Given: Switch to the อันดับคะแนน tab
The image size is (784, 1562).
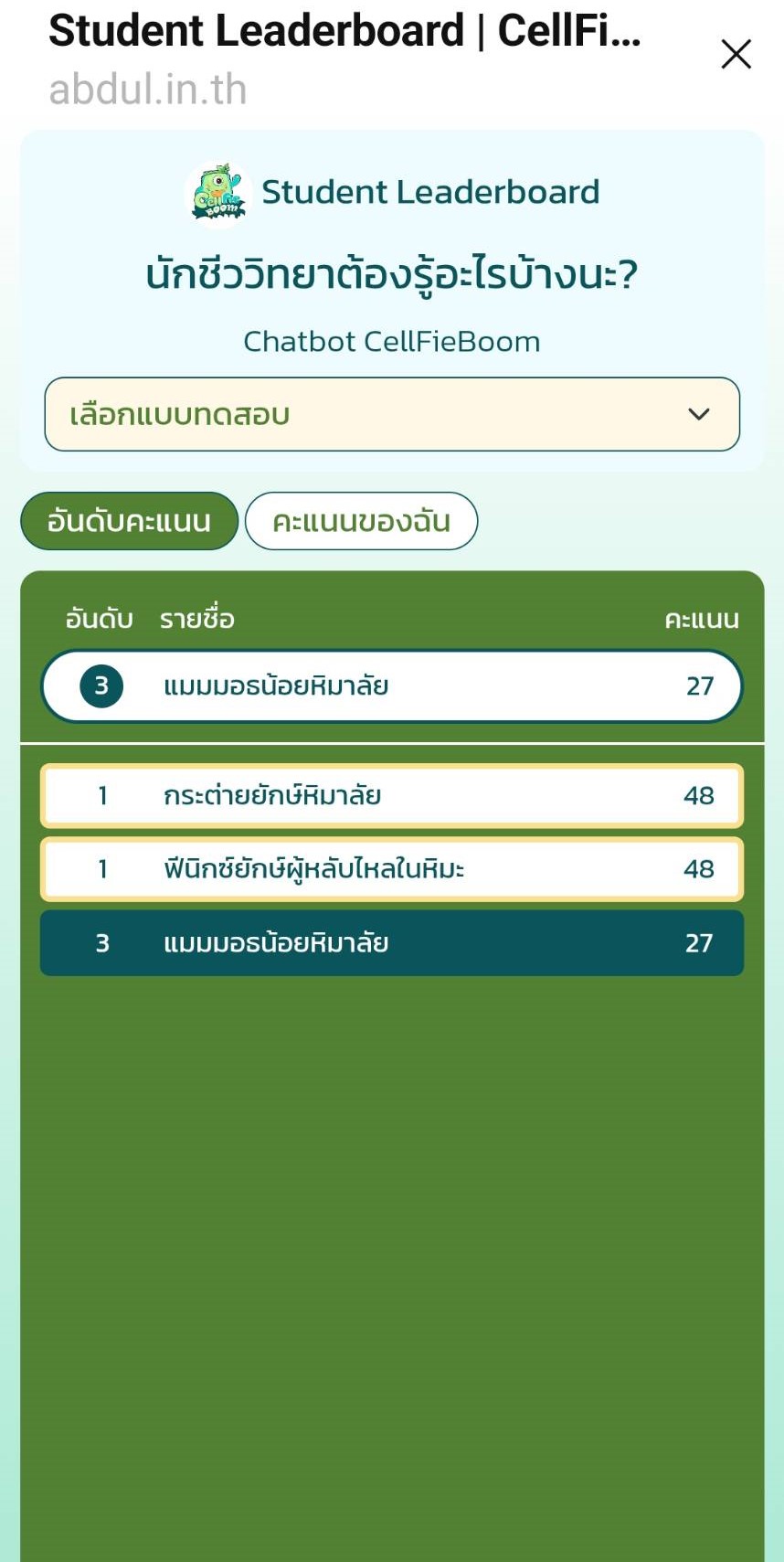Looking at the screenshot, I should 129,521.
